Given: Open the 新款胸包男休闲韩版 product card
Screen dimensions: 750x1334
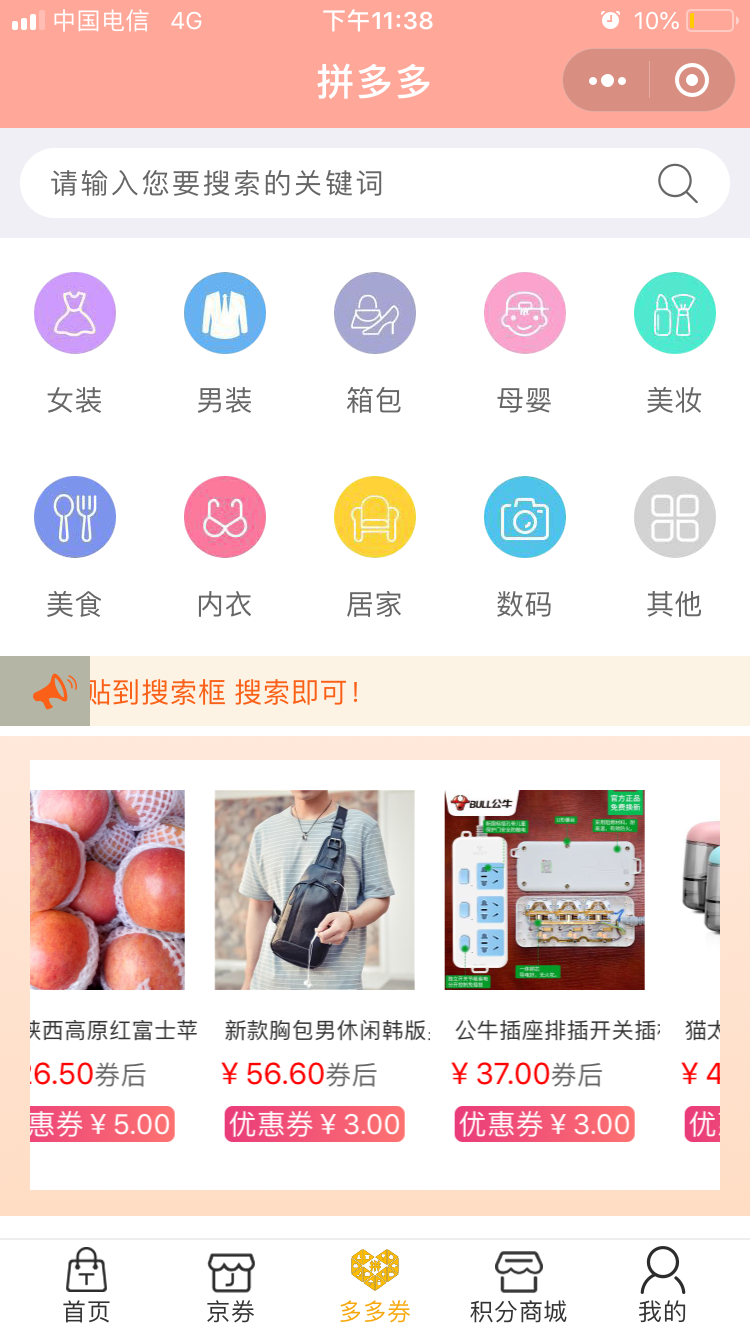Looking at the screenshot, I should point(315,966).
